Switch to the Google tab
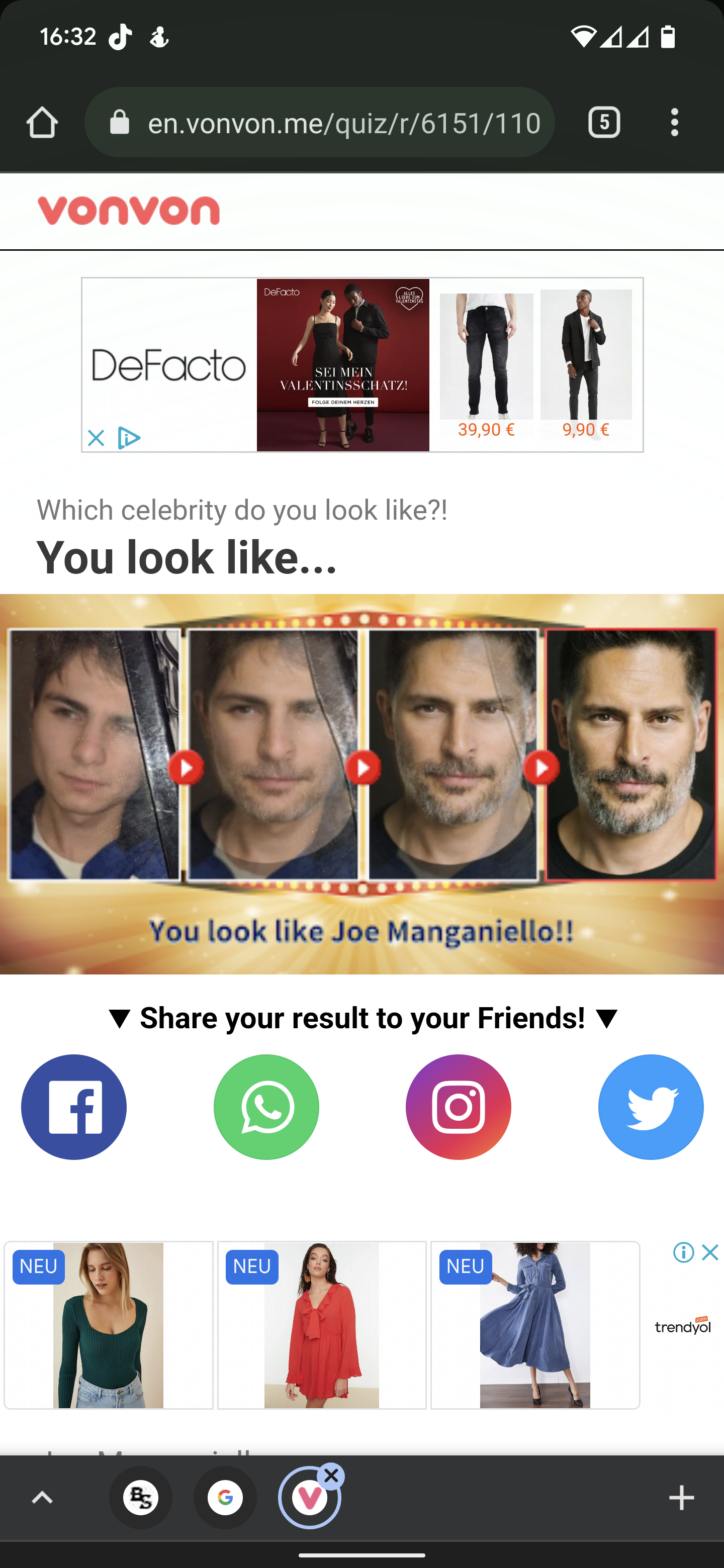Viewport: 724px width, 1568px height. click(225, 1498)
